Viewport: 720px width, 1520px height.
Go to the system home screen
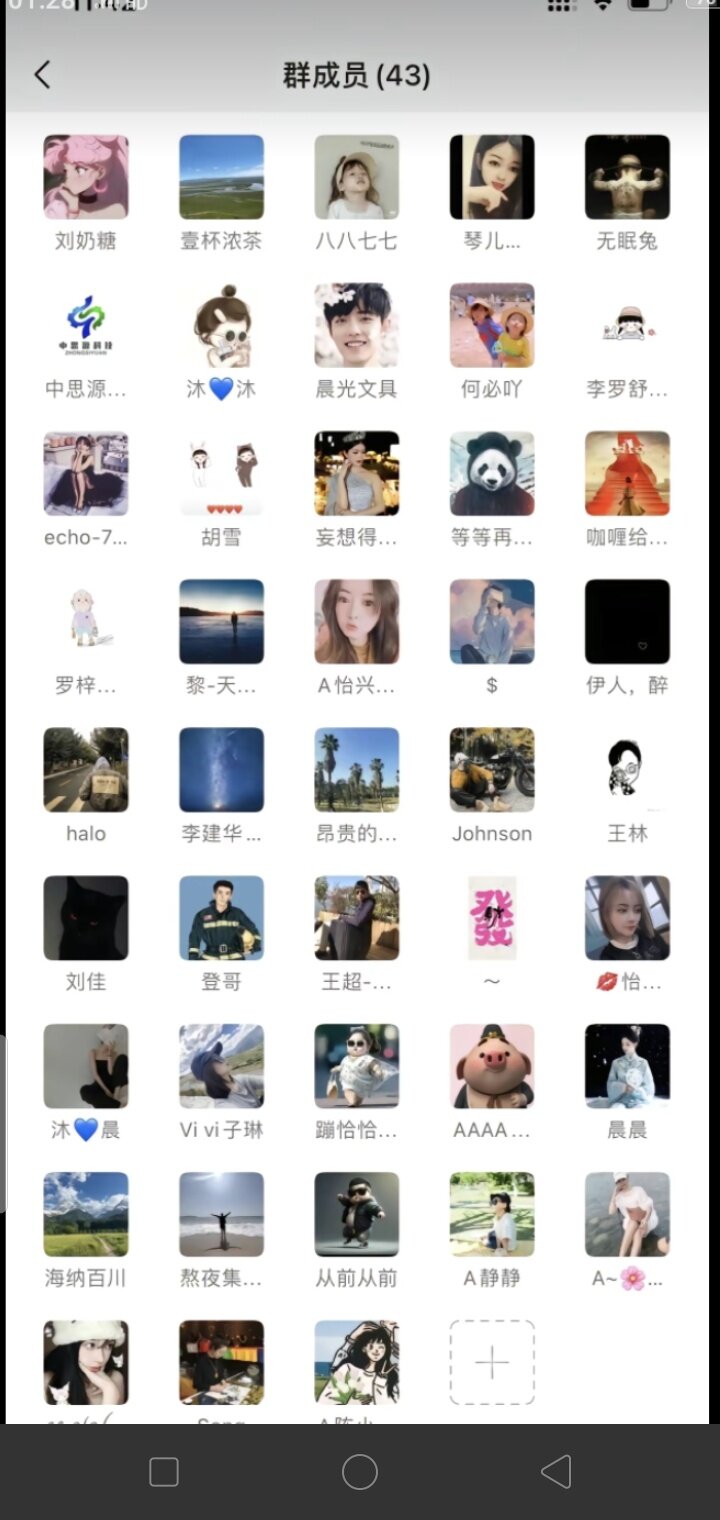[360, 1472]
